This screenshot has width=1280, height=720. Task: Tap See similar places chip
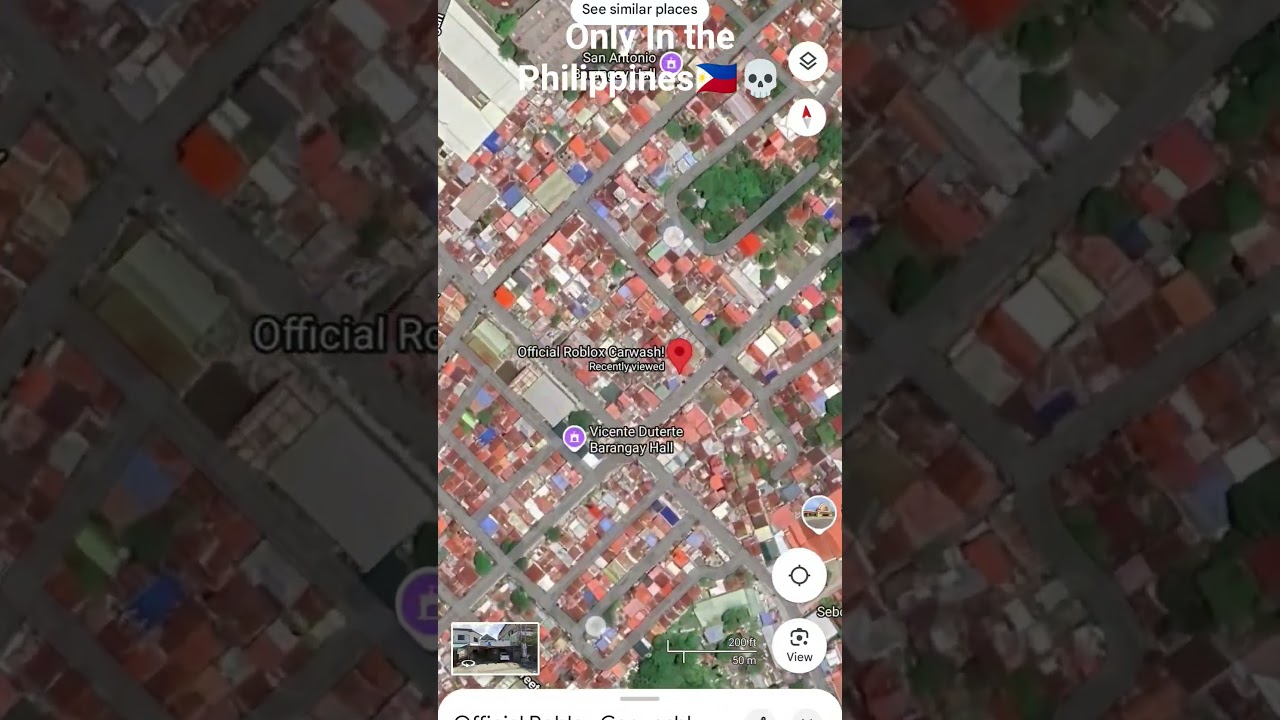pos(639,10)
